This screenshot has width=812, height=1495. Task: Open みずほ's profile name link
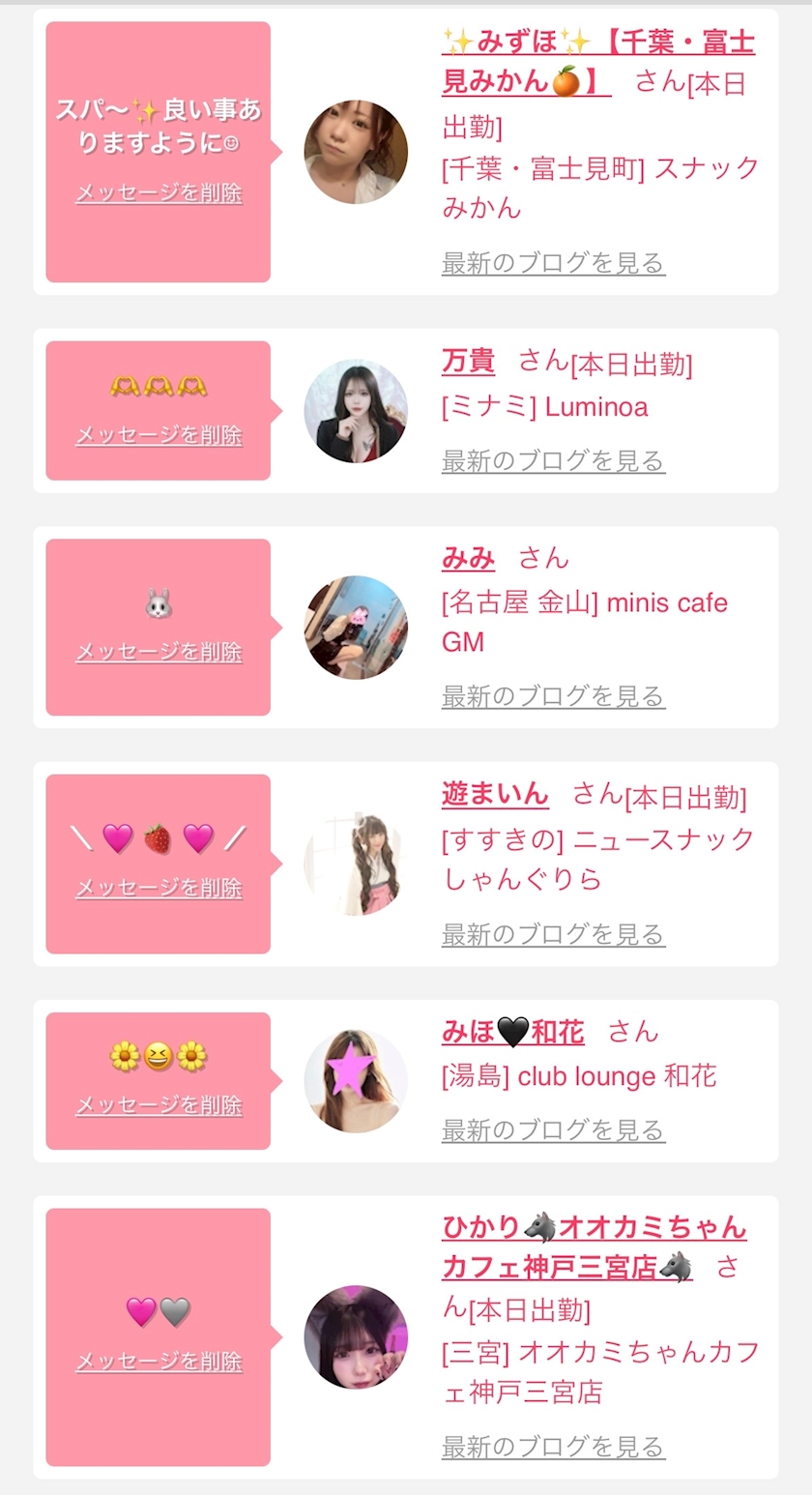pos(598,62)
